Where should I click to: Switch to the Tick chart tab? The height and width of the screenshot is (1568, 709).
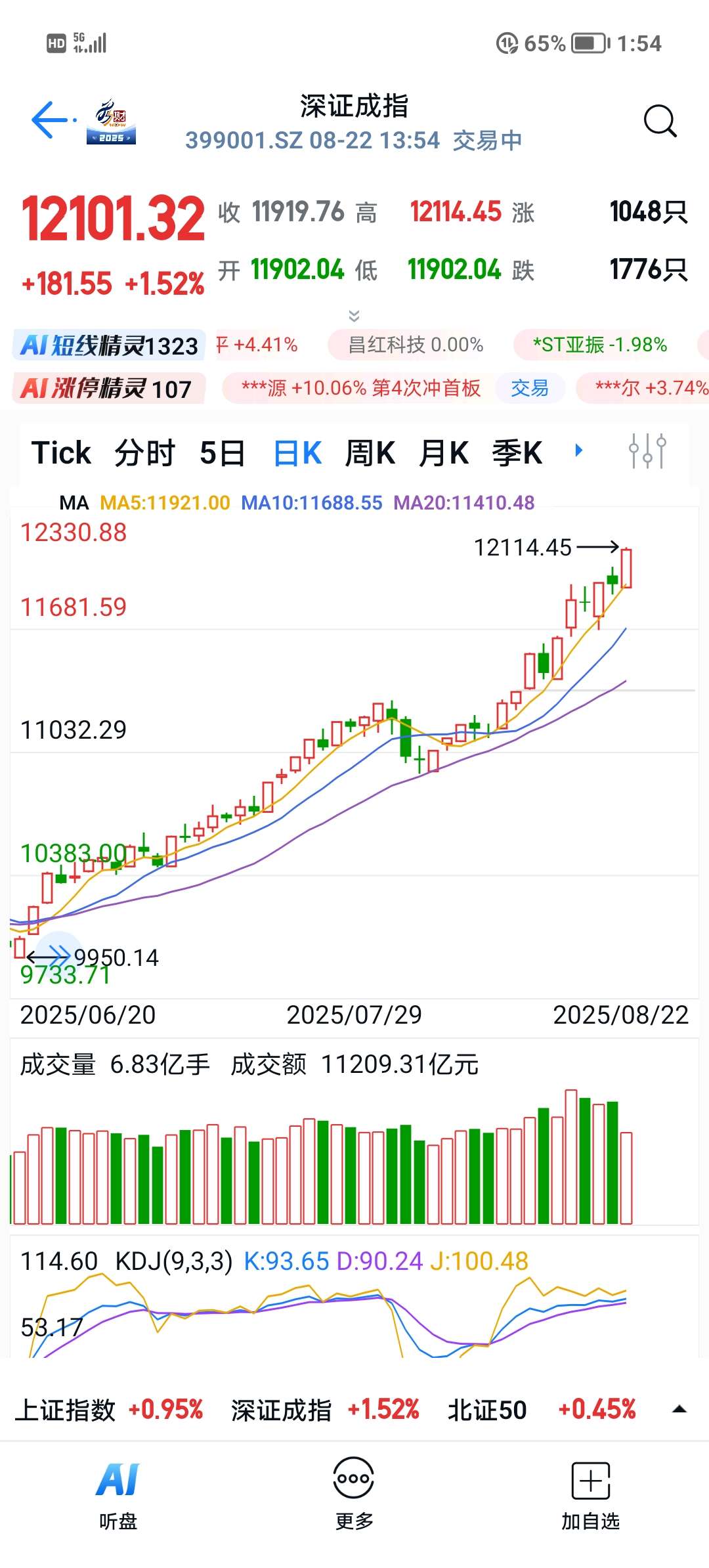[61, 453]
